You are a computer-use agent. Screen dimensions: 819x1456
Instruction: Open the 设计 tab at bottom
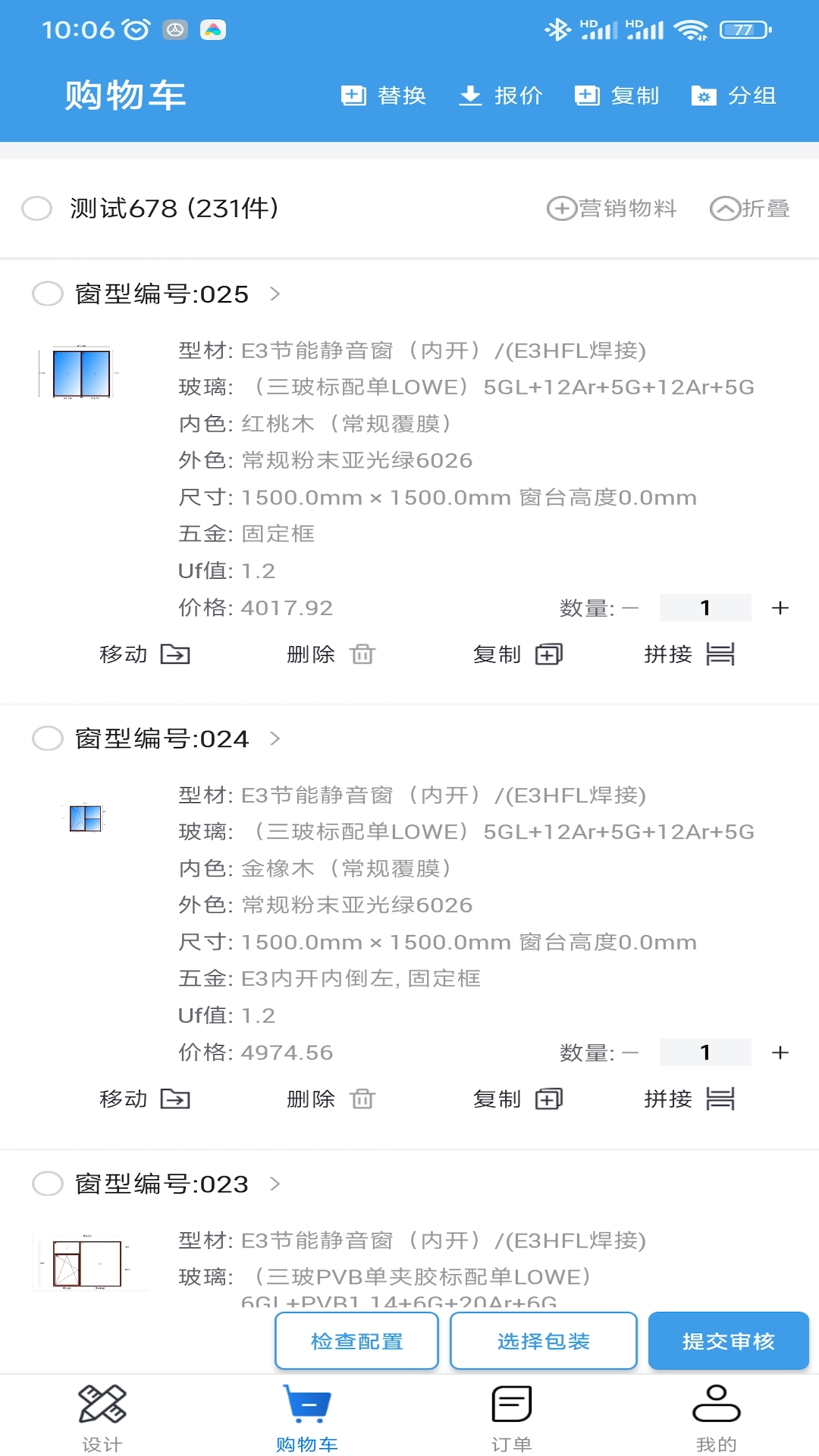pyautogui.click(x=102, y=1412)
